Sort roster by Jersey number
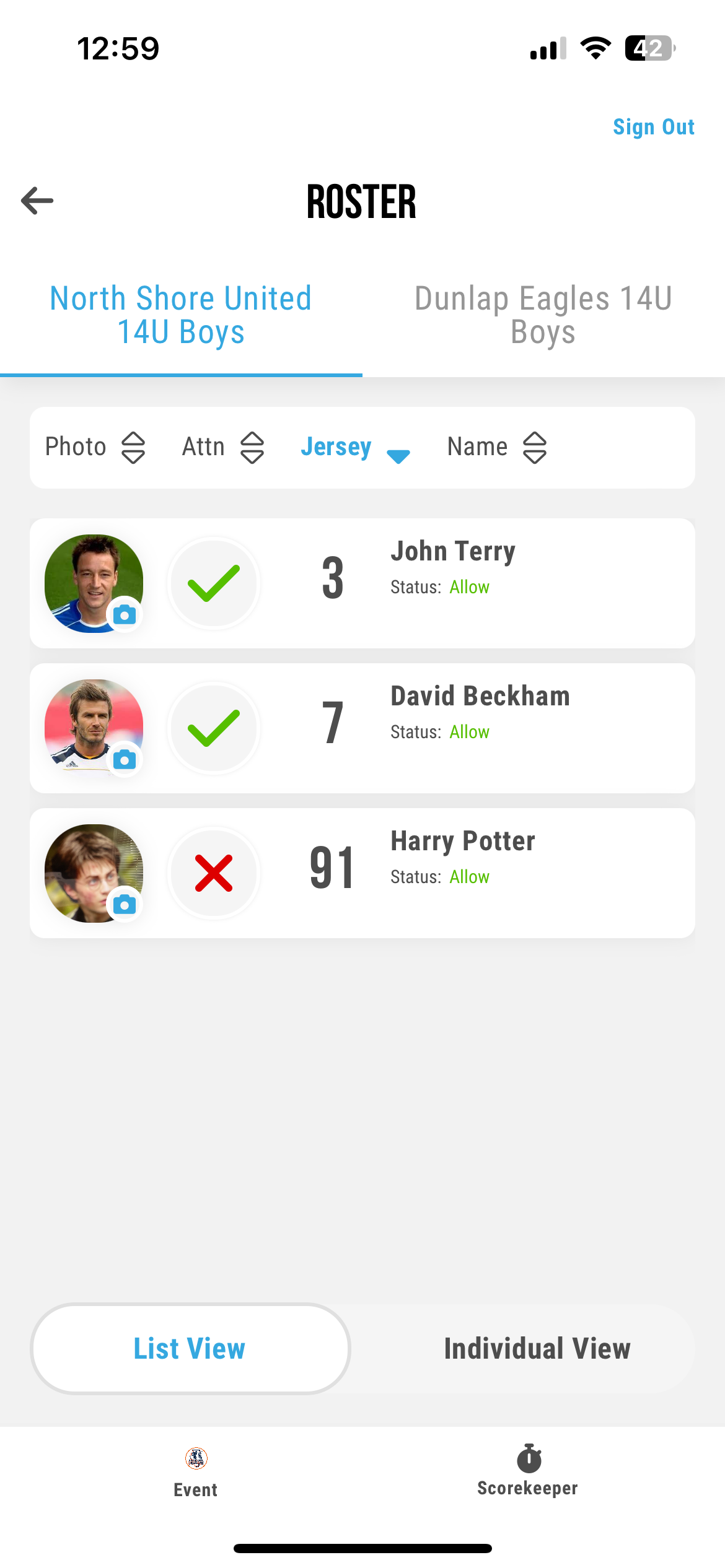The image size is (725, 1568). [354, 447]
